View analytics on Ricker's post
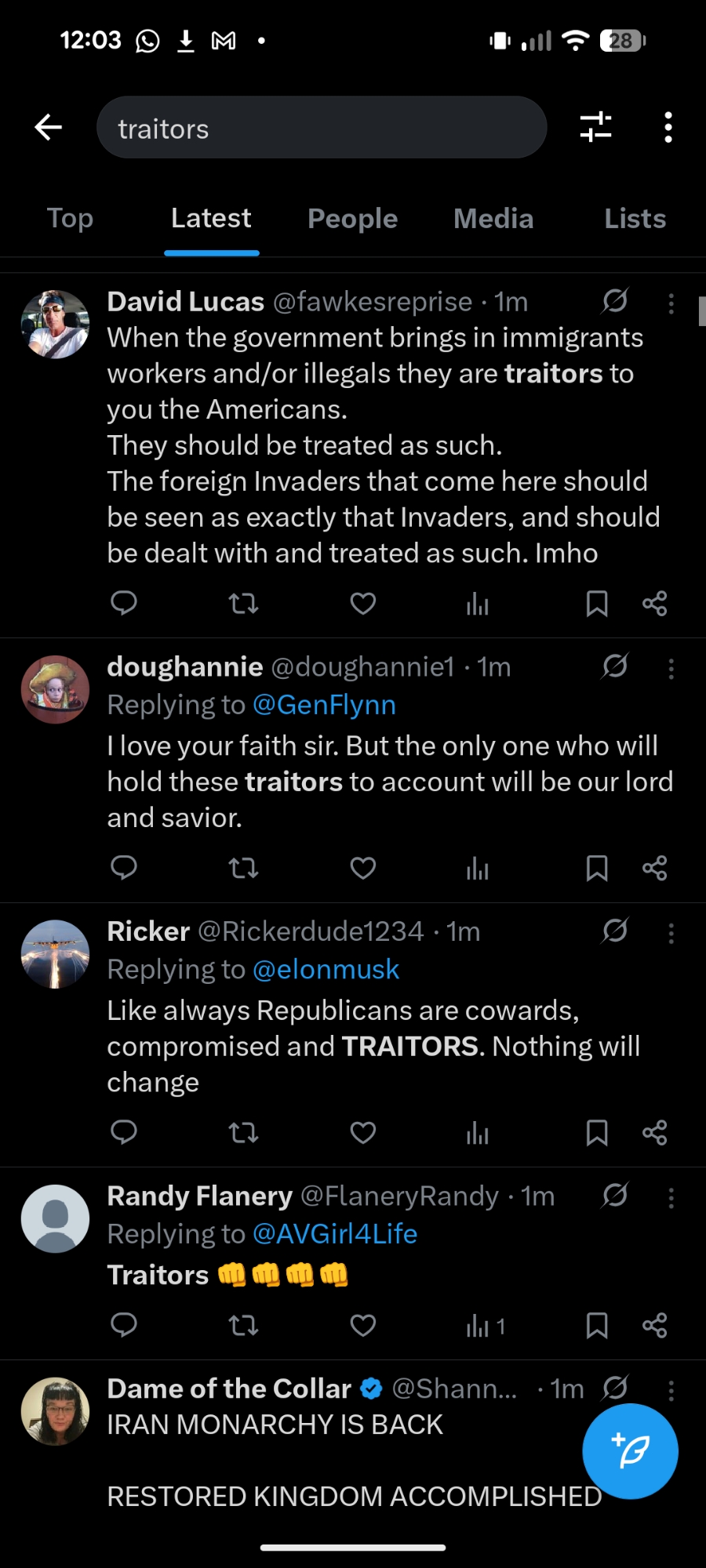This screenshot has width=706, height=1568. [x=477, y=1133]
